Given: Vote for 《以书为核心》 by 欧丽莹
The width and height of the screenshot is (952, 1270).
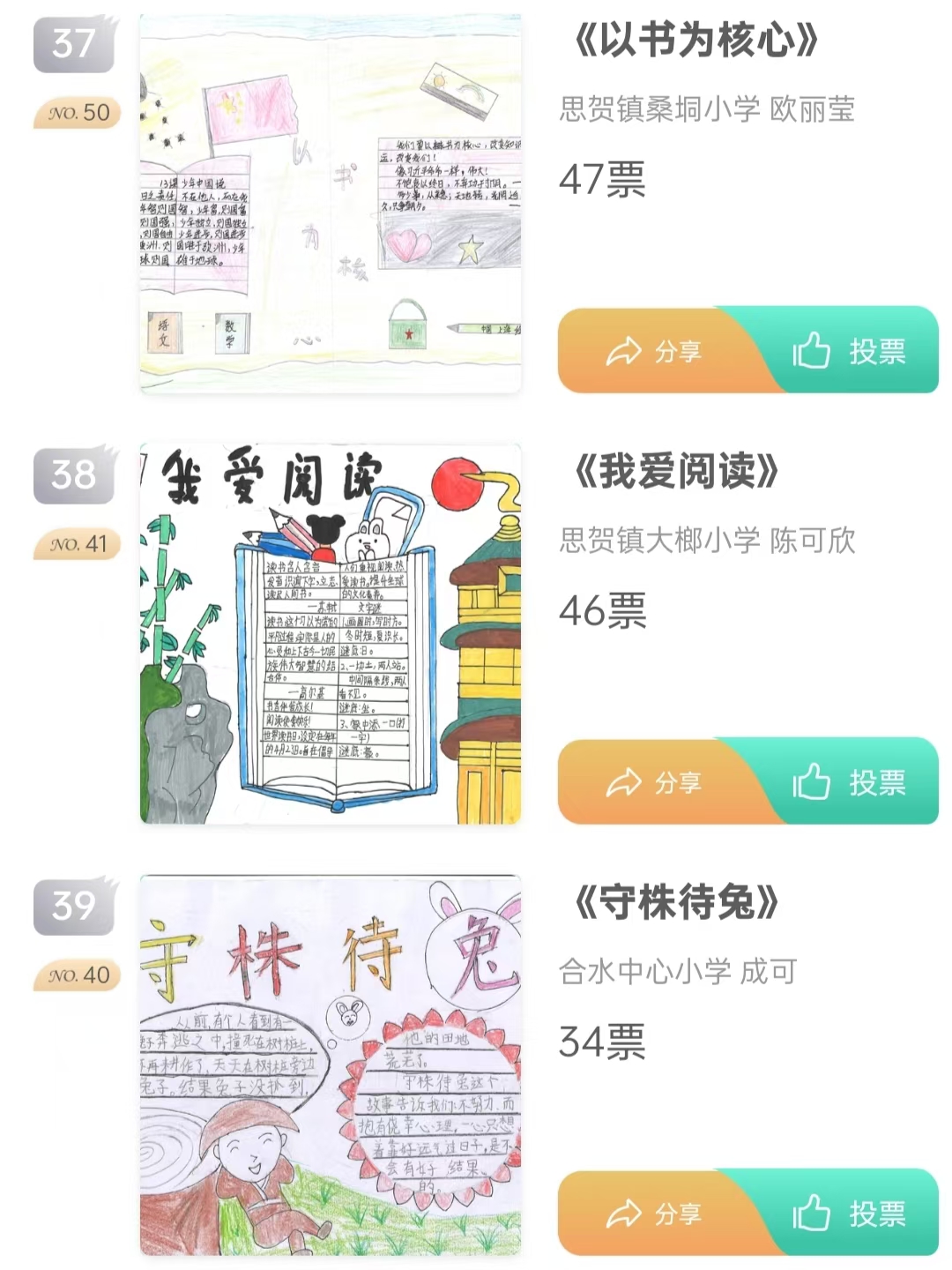Looking at the screenshot, I should 850,351.
